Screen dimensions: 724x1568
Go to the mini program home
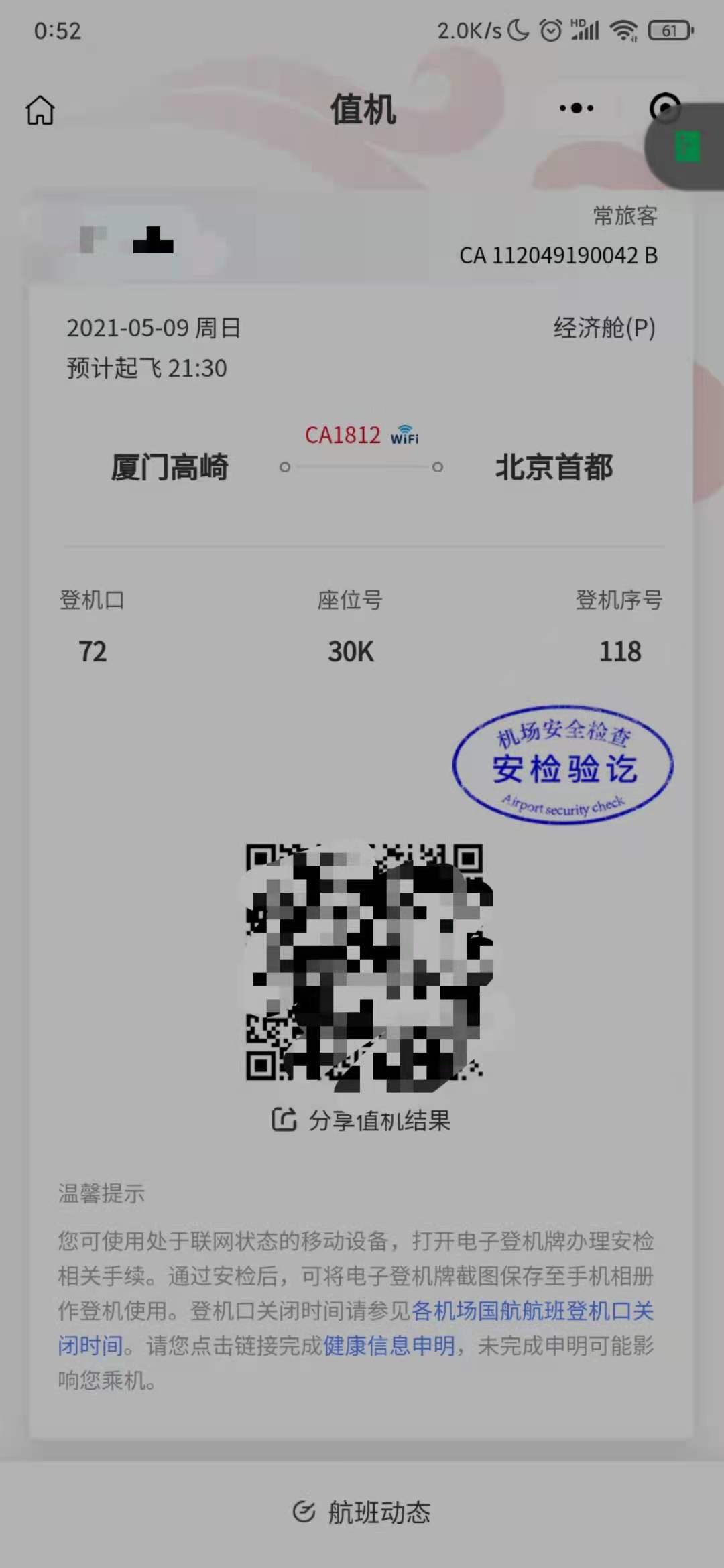pos(40,110)
